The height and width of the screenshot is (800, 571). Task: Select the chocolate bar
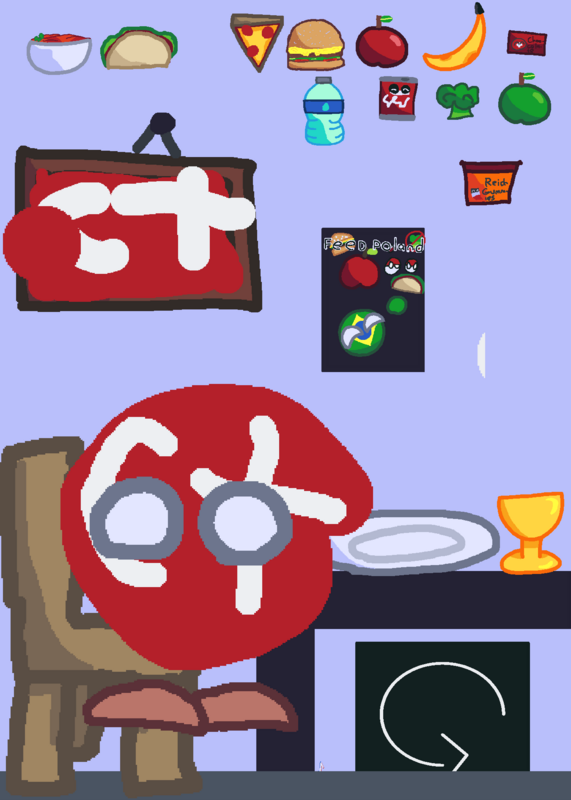(x=527, y=43)
